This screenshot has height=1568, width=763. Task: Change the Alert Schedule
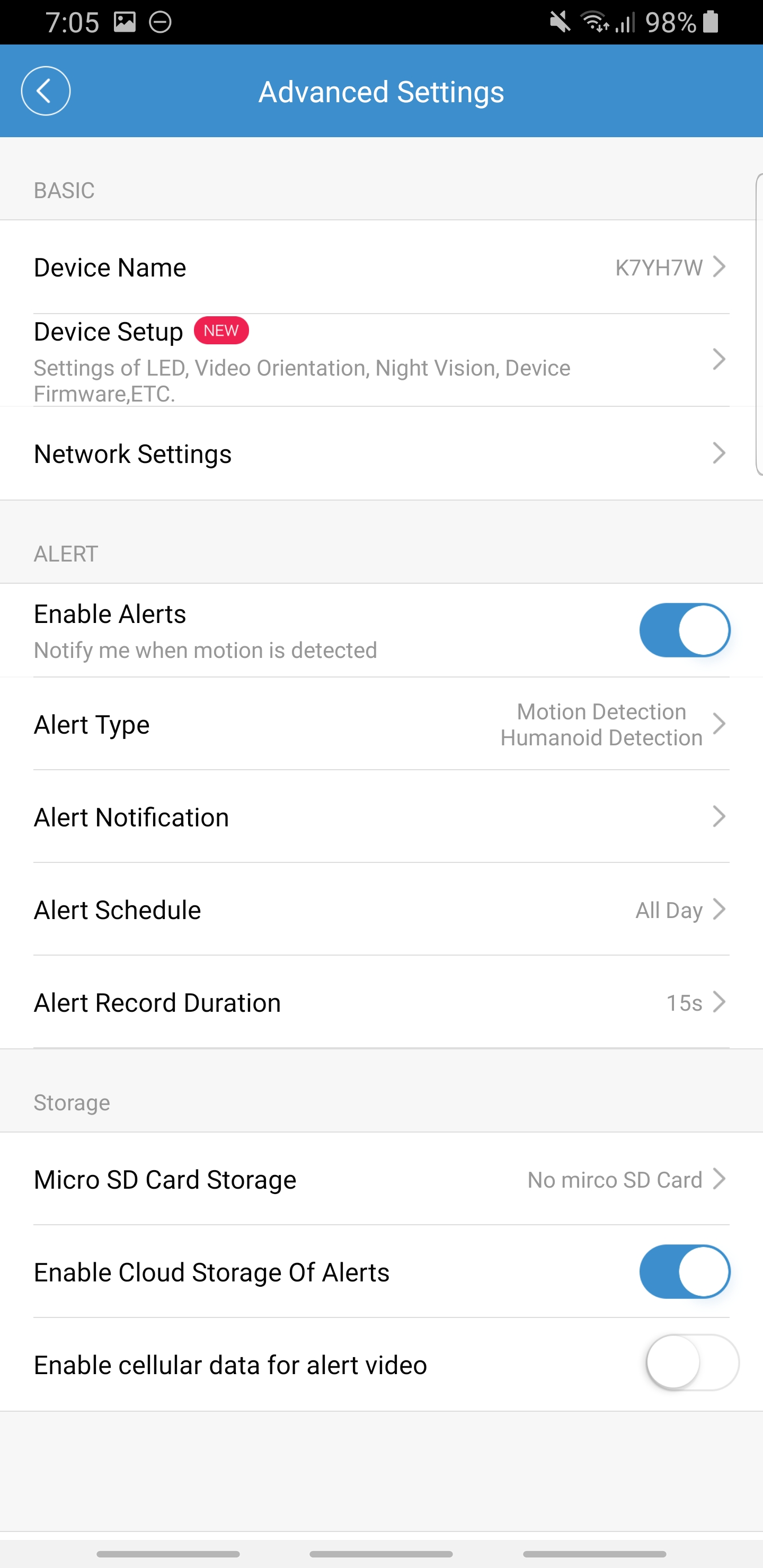(x=381, y=910)
